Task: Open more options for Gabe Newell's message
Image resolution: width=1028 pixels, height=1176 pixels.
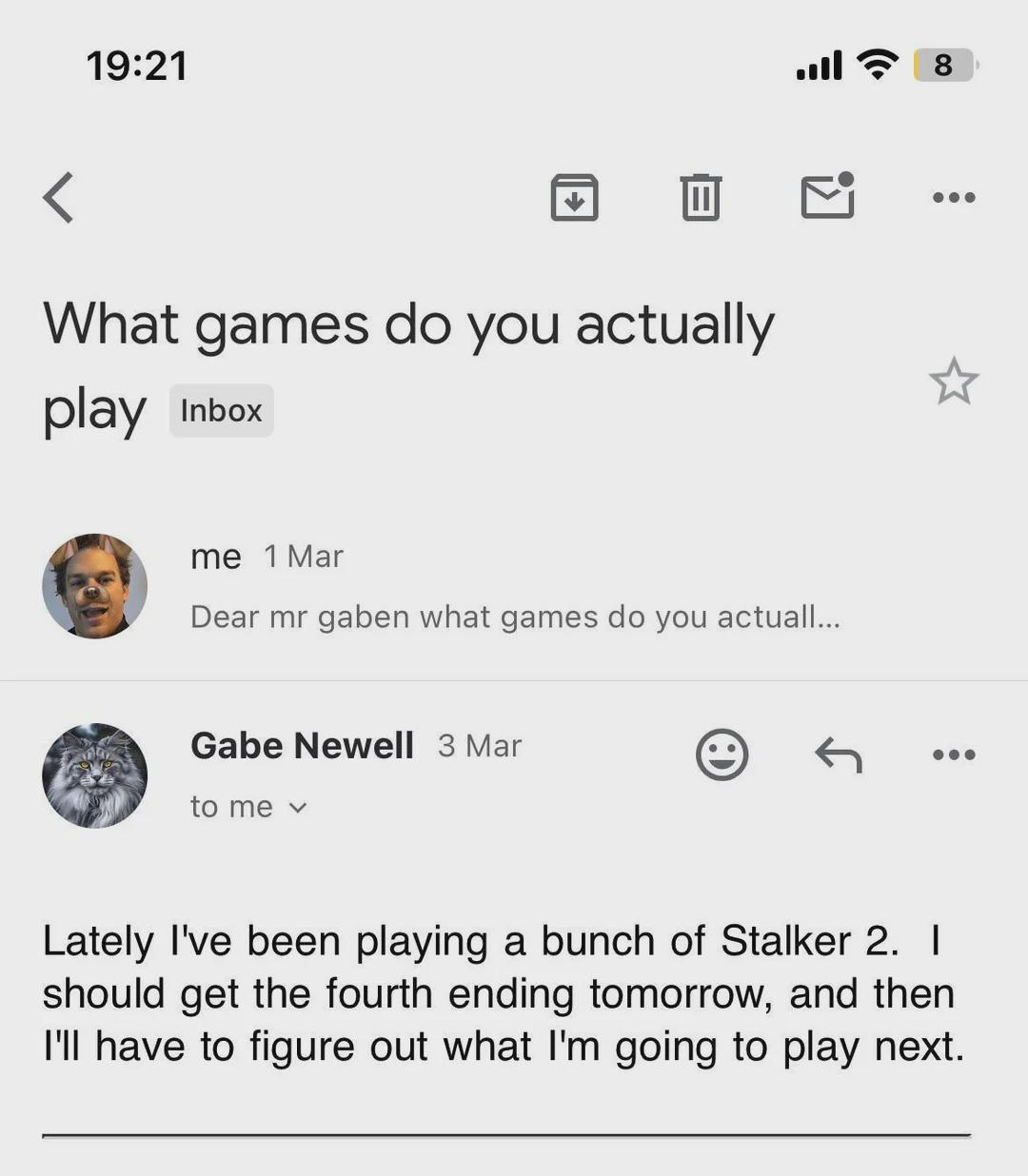Action: 953,755
